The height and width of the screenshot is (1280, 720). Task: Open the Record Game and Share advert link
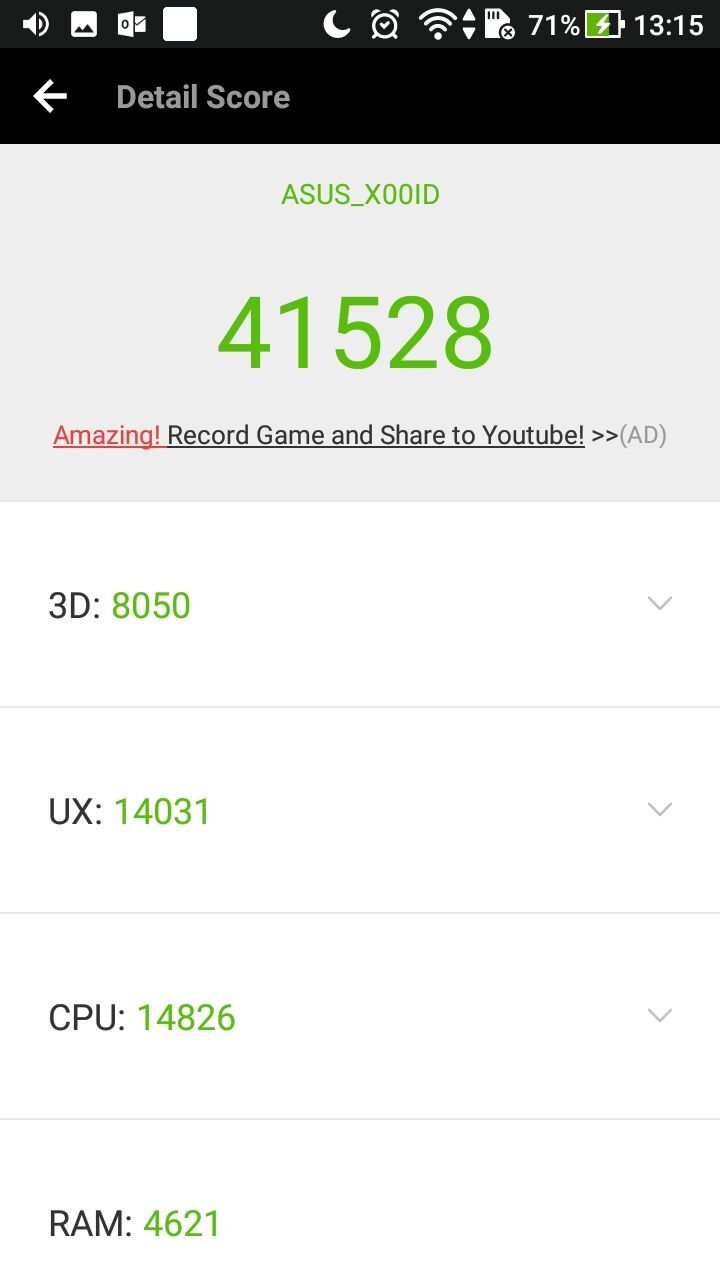pos(375,434)
